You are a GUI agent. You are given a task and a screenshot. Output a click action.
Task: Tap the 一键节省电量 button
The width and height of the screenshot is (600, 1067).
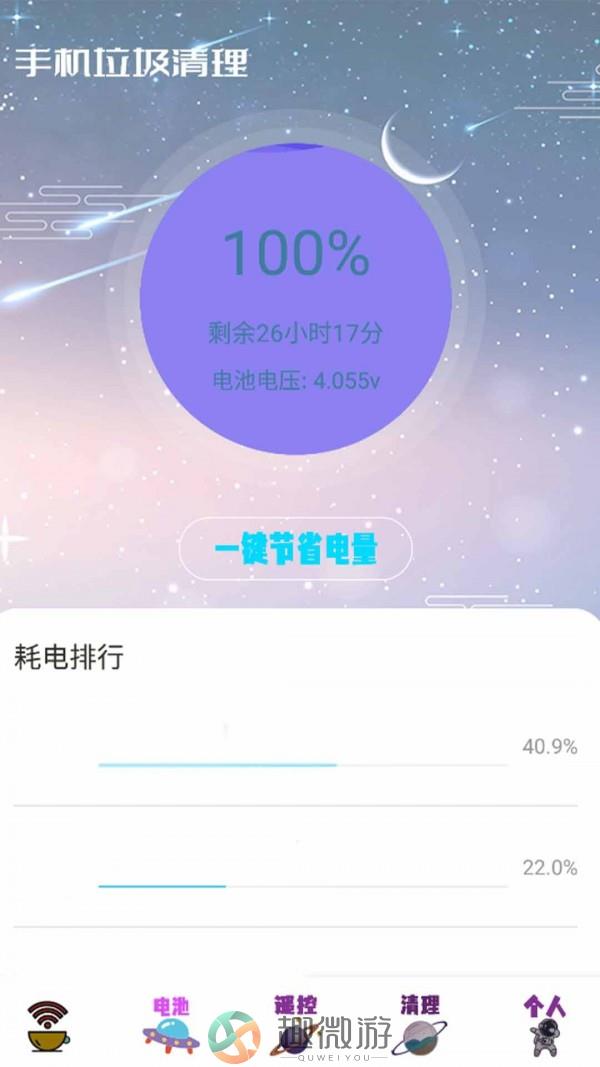pos(296,549)
